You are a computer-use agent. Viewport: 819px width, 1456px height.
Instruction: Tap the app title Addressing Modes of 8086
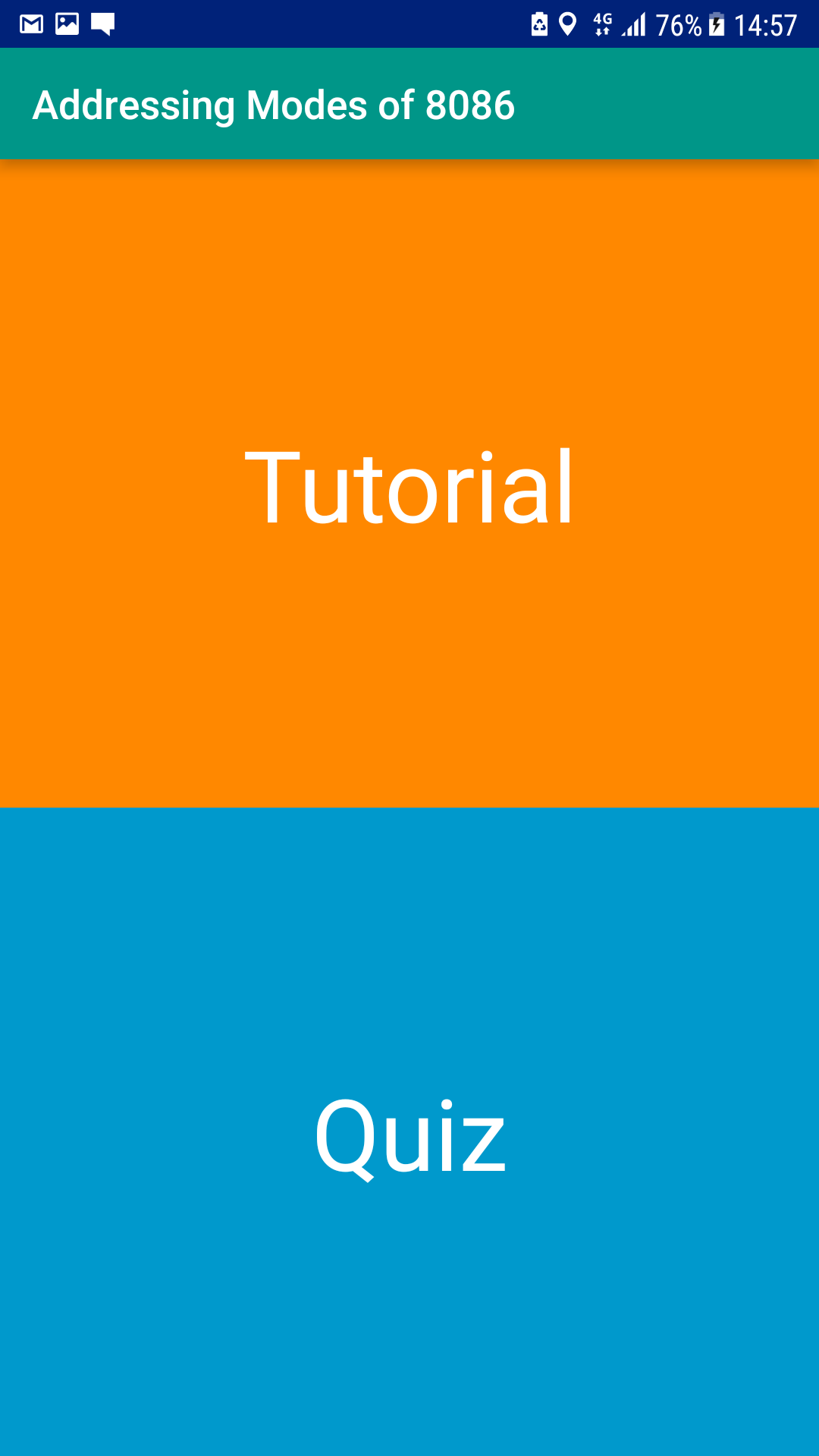[x=275, y=105]
